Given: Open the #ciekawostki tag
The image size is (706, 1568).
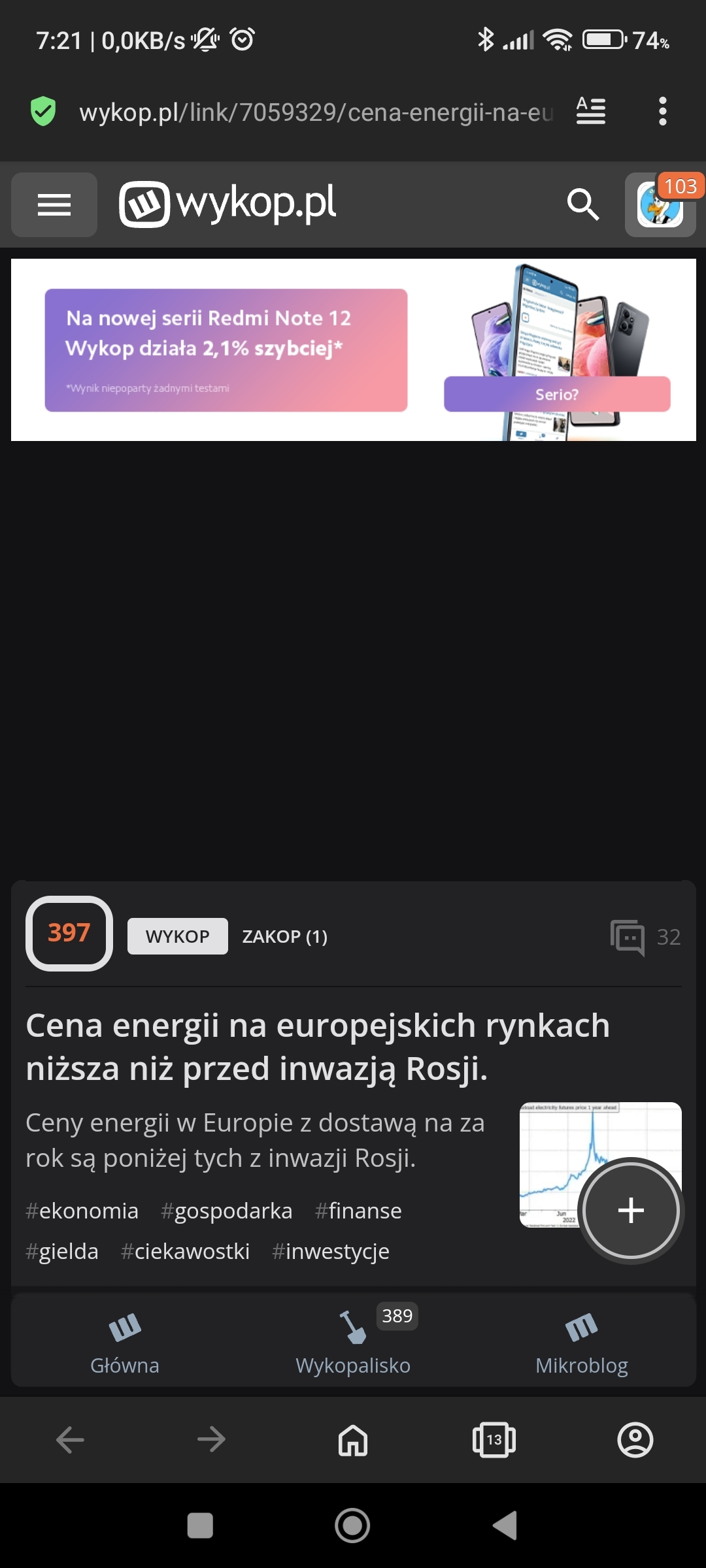Looking at the screenshot, I should click(x=185, y=1251).
